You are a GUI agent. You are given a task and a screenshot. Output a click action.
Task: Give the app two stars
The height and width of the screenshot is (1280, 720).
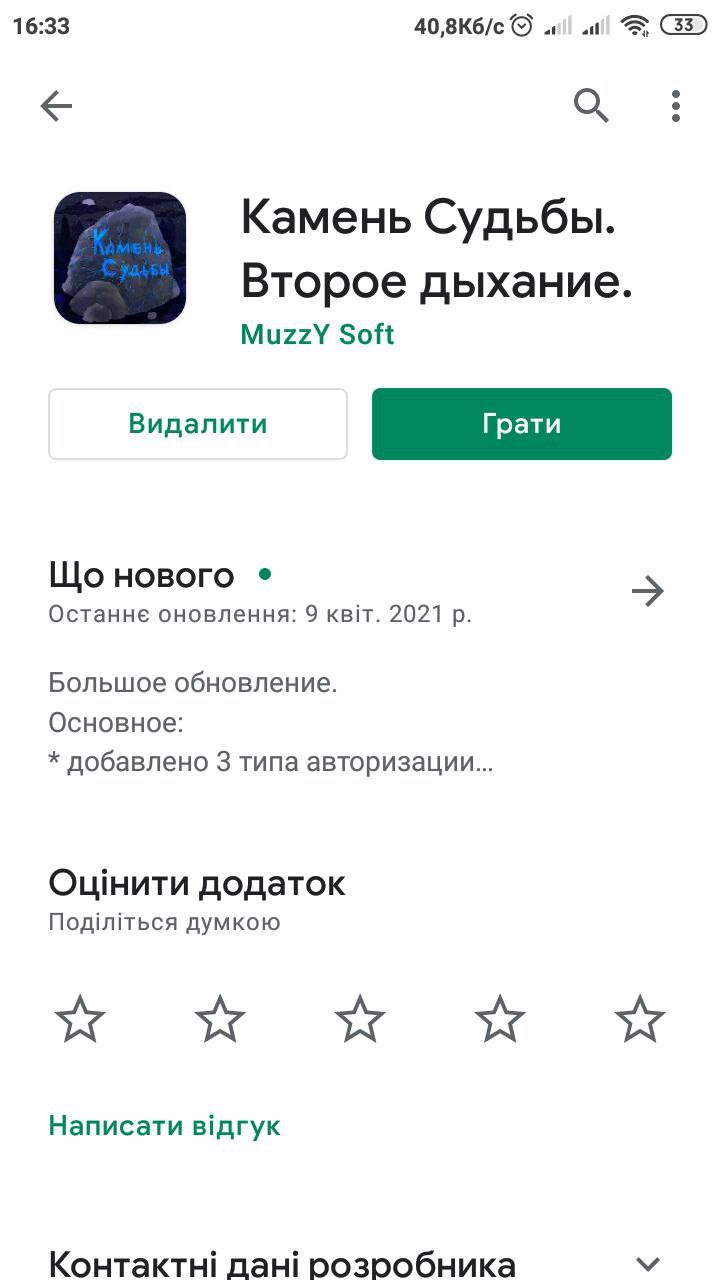[220, 1020]
